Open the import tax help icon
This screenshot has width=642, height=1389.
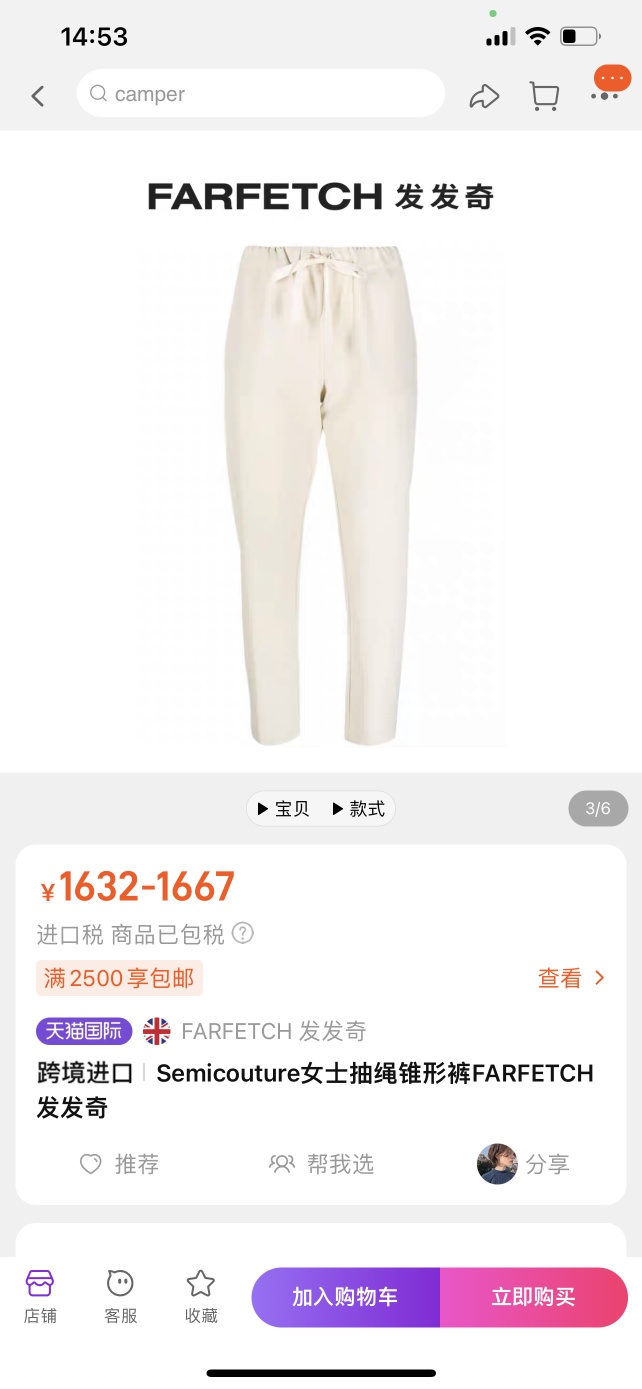click(x=243, y=933)
